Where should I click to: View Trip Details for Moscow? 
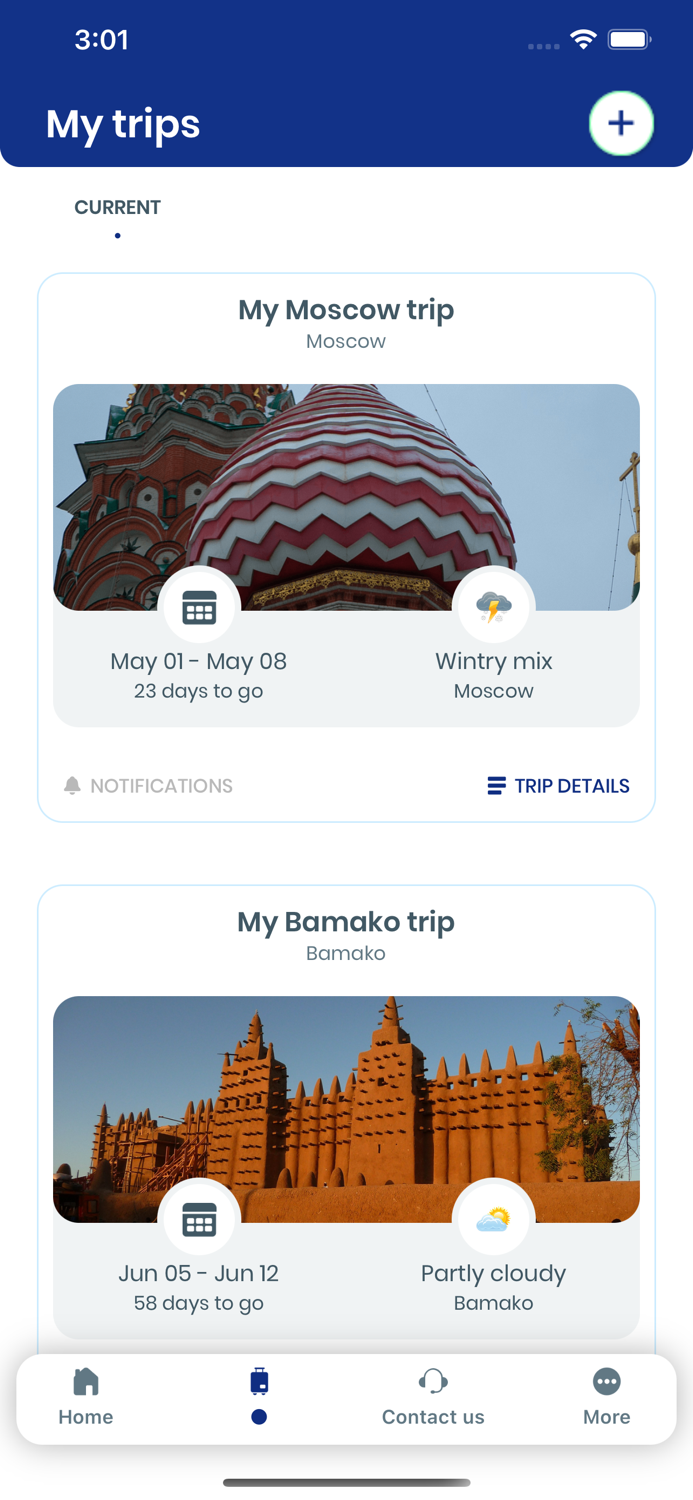[x=558, y=786]
